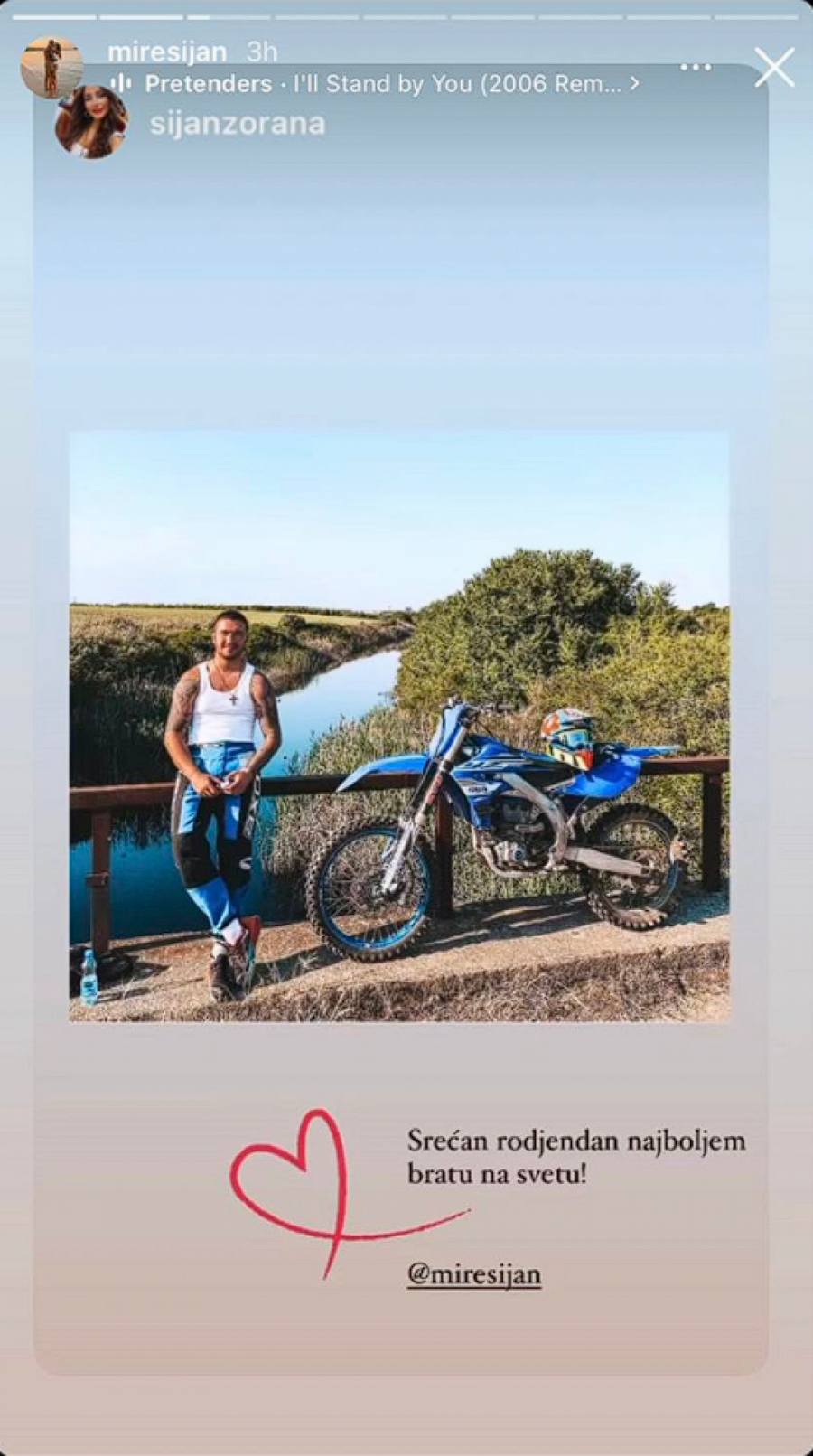Screen dimensions: 813x1456
Task: Tap the @miresijan mention link
Action: coord(474,1274)
